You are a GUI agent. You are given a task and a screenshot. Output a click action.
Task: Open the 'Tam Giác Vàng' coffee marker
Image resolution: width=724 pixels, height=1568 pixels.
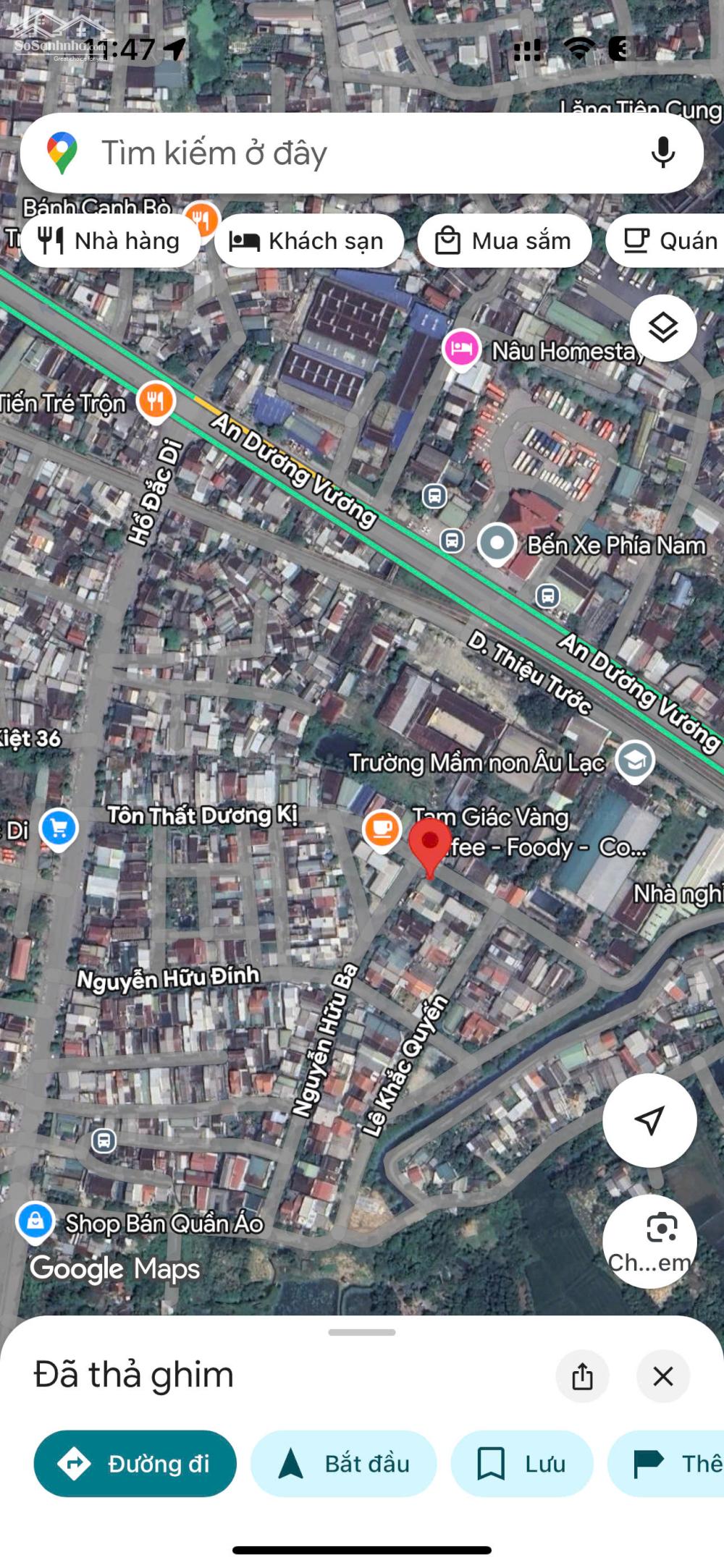(x=382, y=828)
